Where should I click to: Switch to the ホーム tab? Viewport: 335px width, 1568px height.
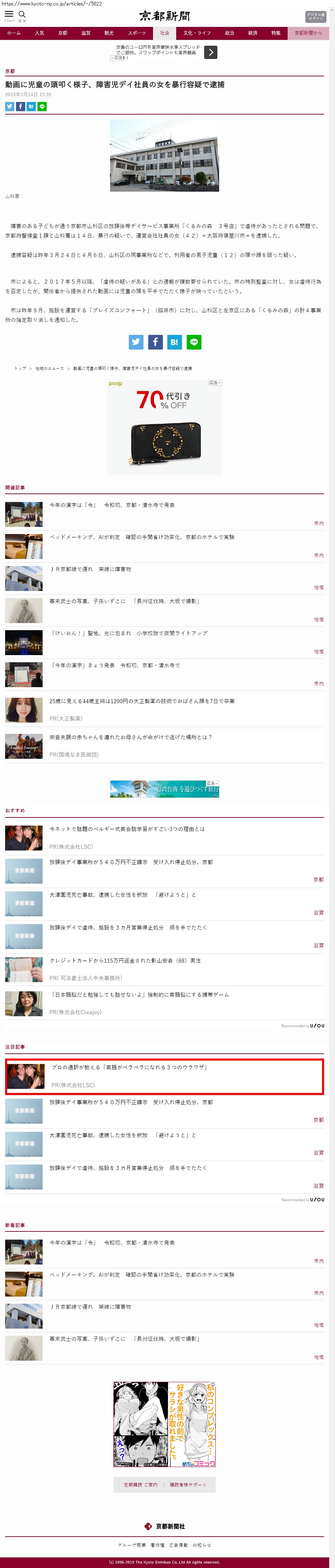point(14,33)
